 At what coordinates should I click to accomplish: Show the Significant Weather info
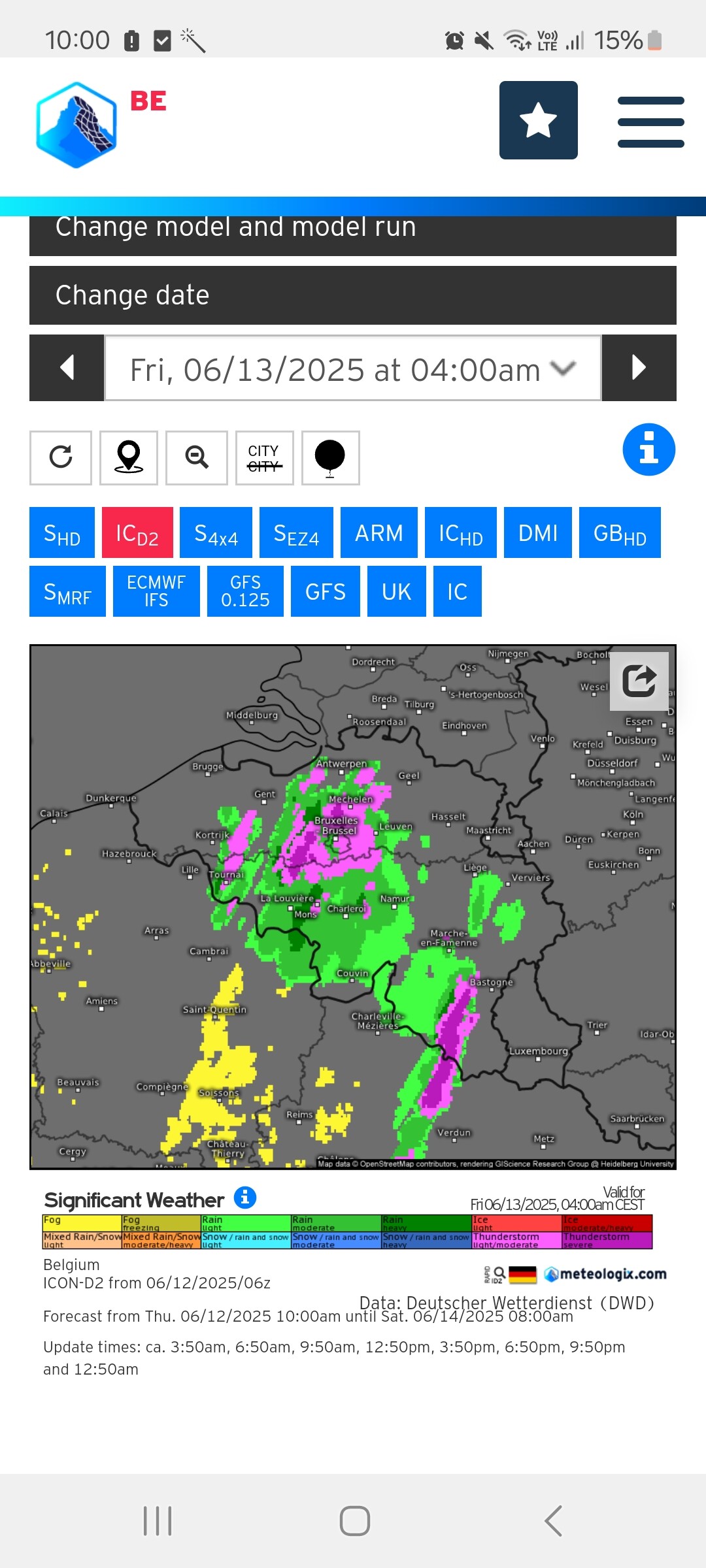pyautogui.click(x=245, y=1198)
